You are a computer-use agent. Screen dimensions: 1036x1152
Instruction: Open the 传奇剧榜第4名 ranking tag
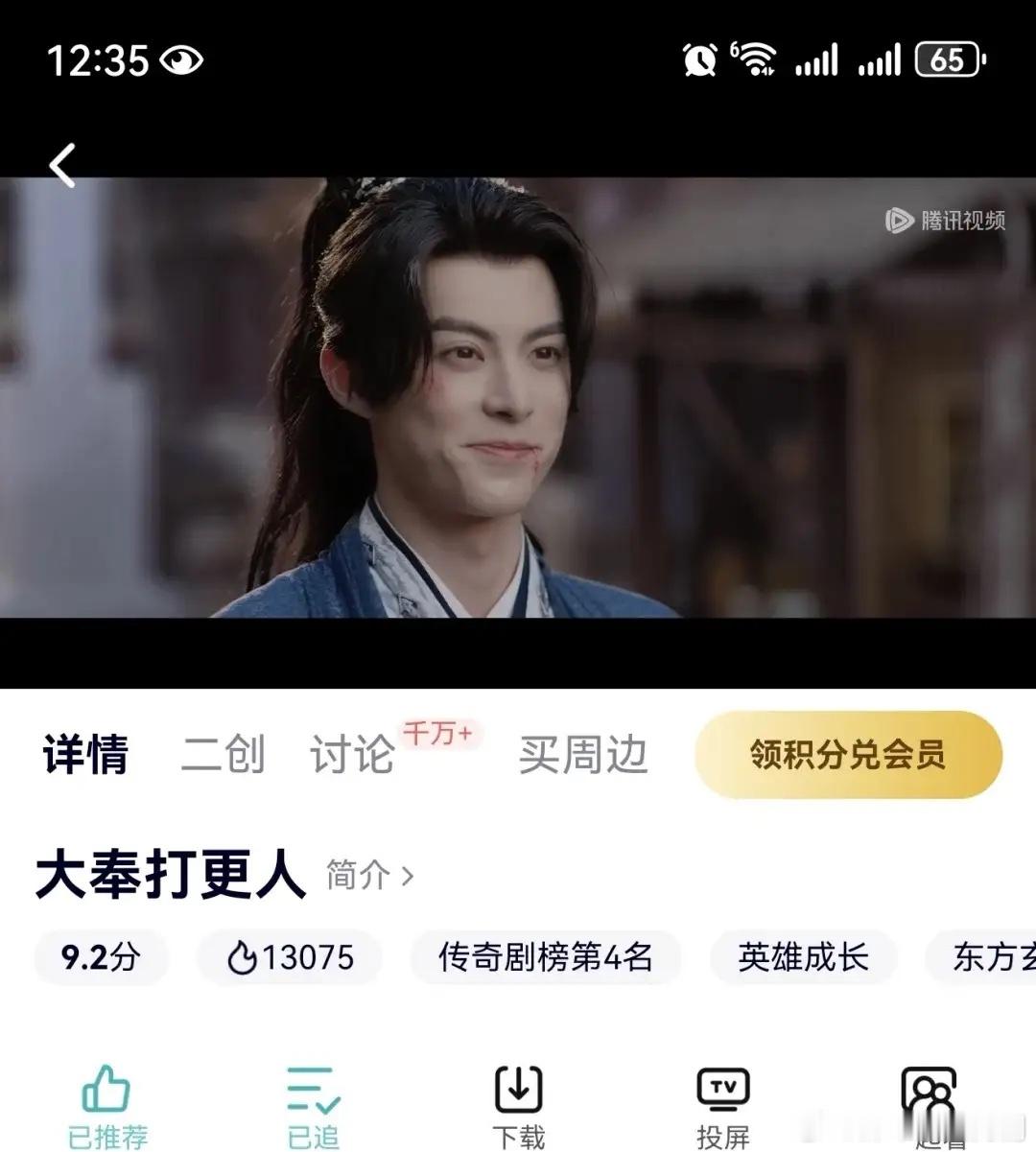(x=546, y=957)
